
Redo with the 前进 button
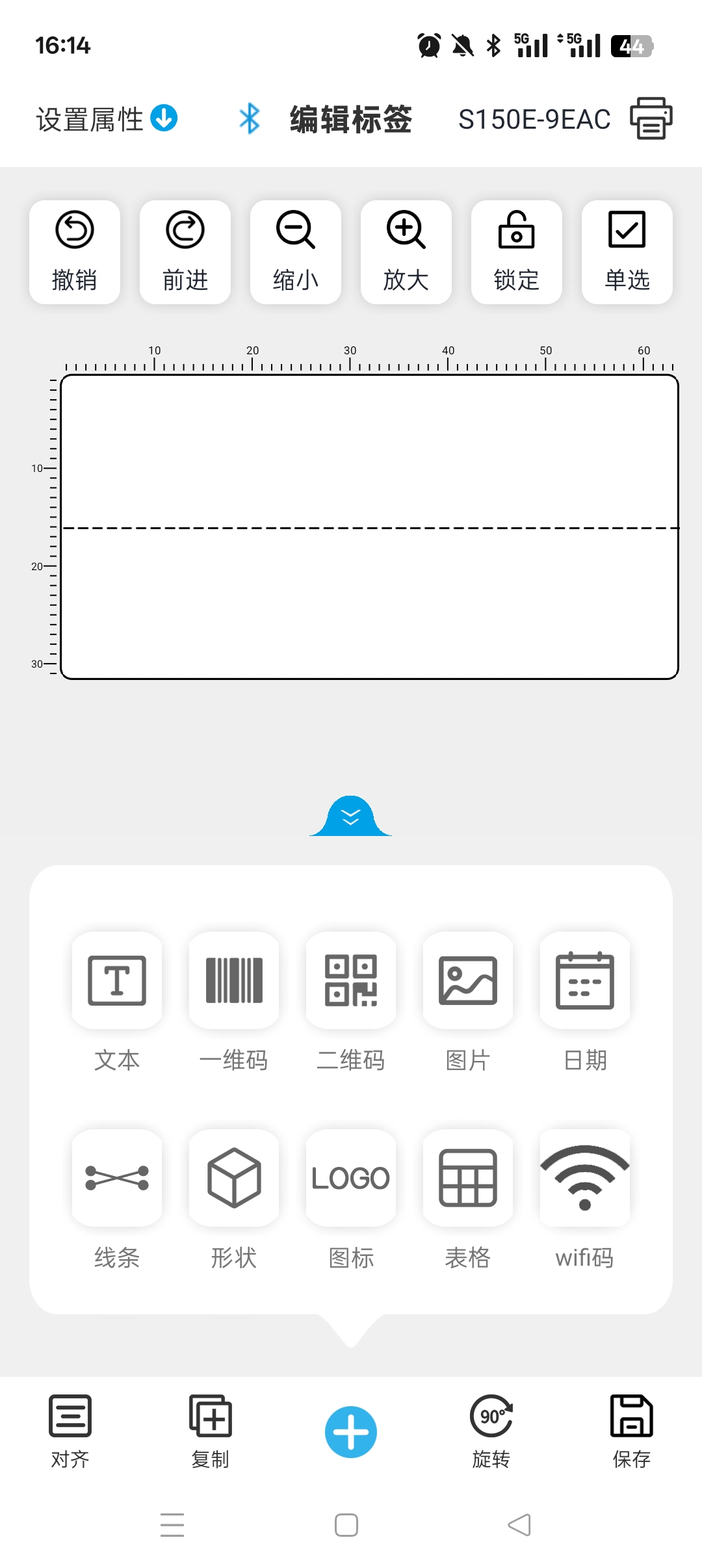click(185, 252)
